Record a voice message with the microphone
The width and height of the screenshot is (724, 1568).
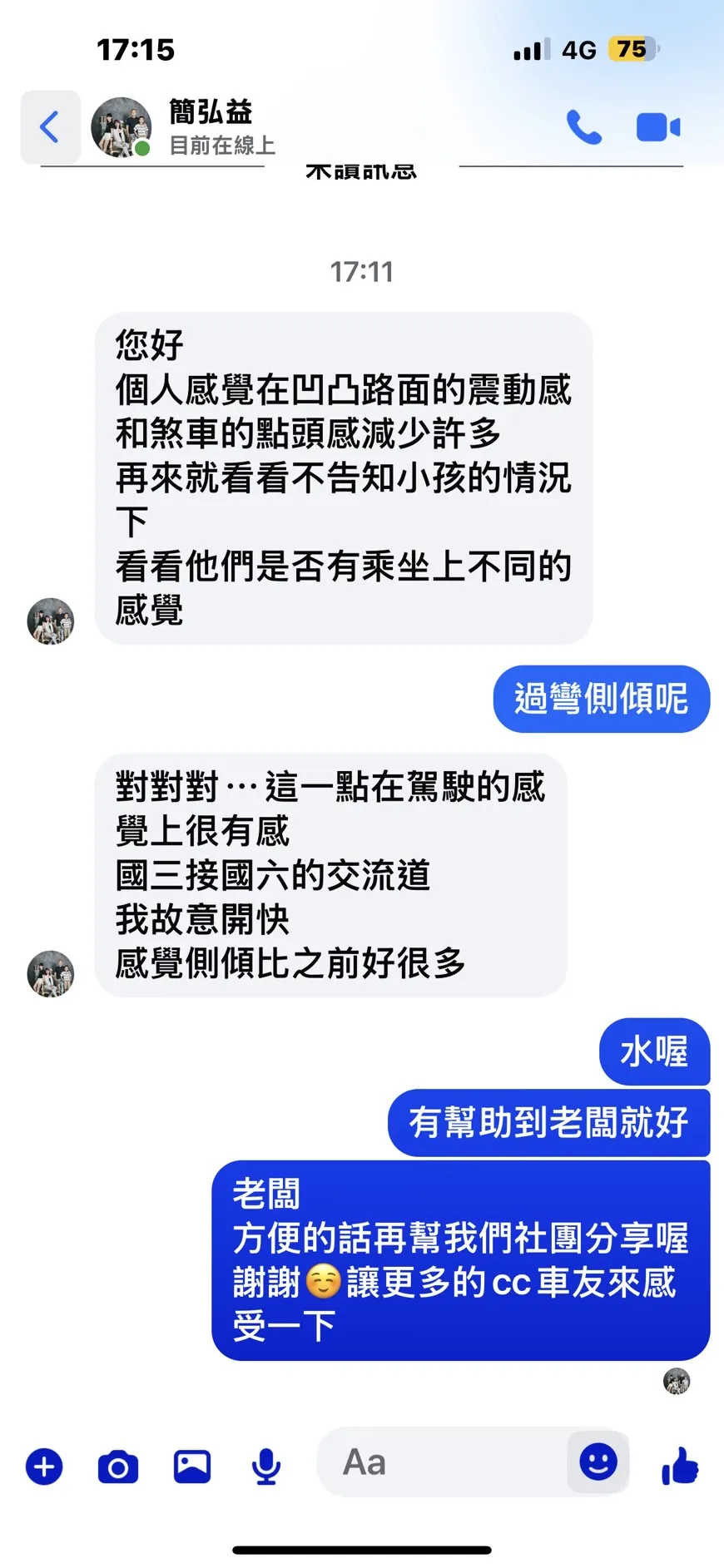pos(266,1467)
